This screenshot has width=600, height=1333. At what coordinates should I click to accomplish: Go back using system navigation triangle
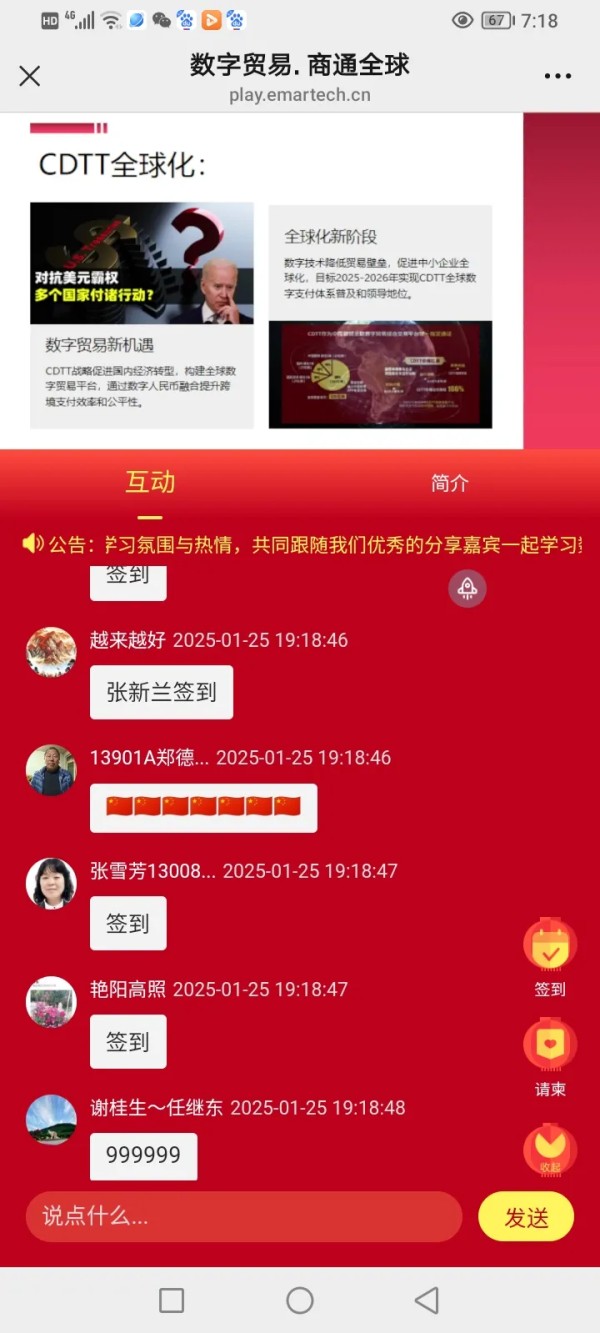pyautogui.click(x=427, y=1300)
